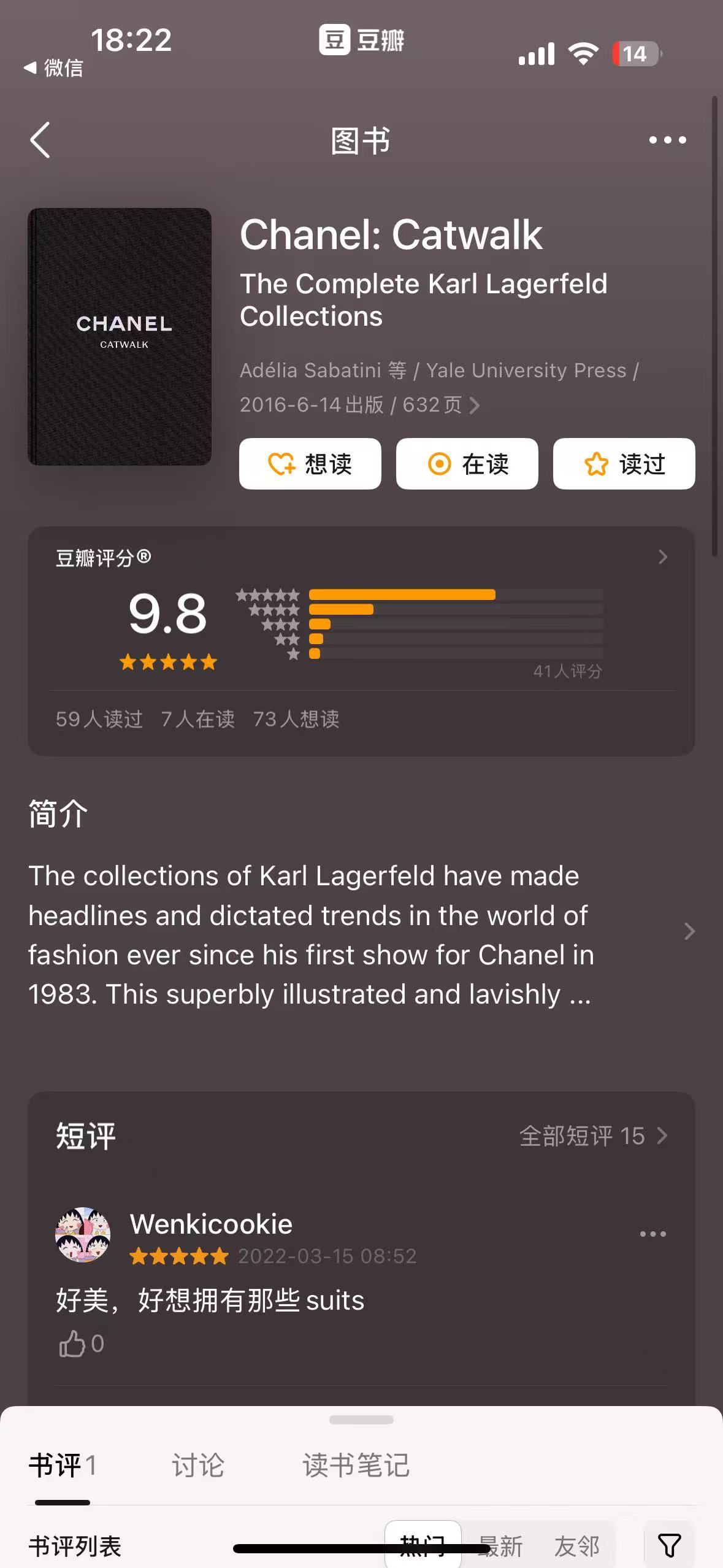Mark the book as 读过
The image size is (723, 1568).
click(624, 464)
